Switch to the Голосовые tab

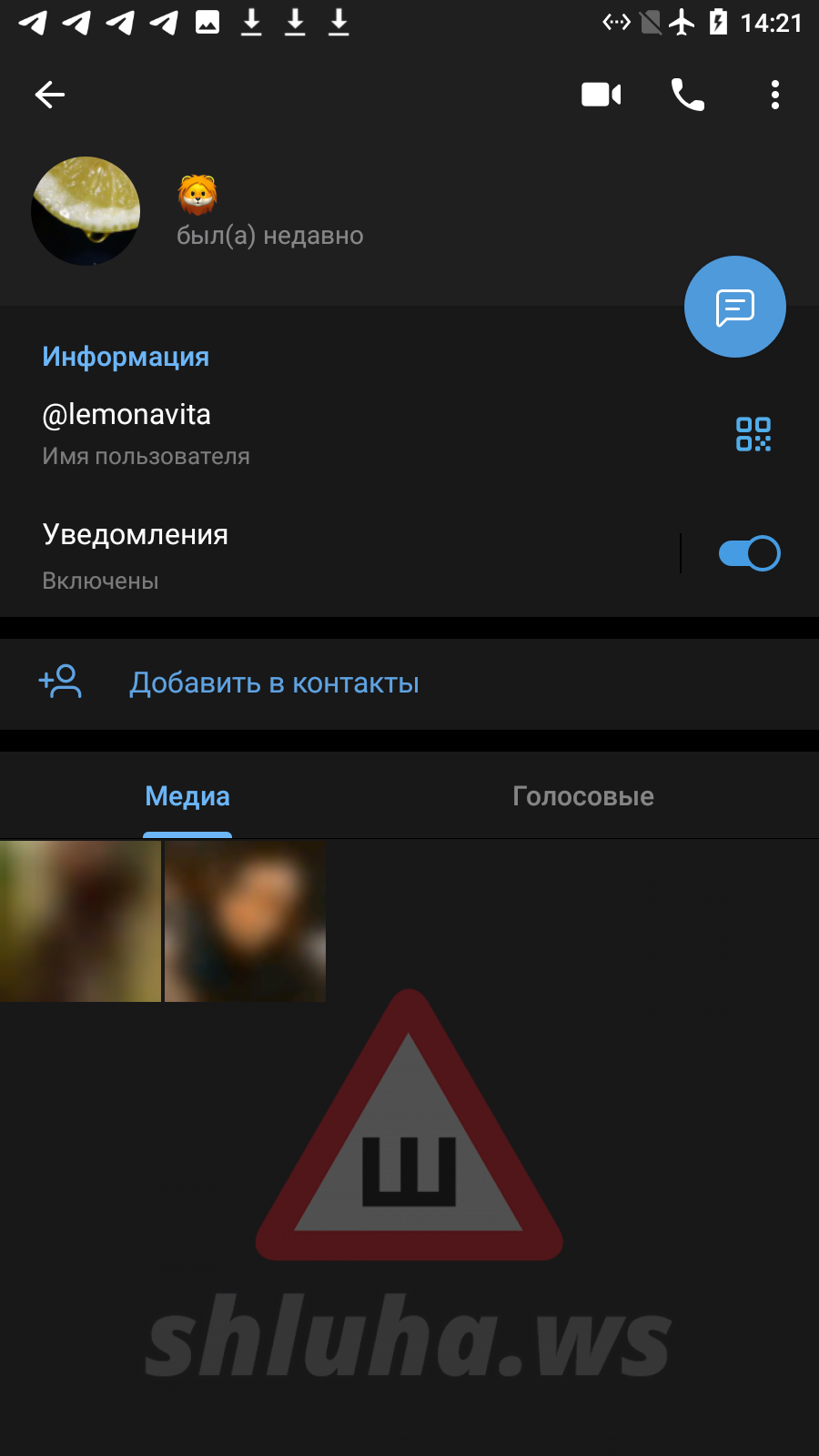pos(582,796)
